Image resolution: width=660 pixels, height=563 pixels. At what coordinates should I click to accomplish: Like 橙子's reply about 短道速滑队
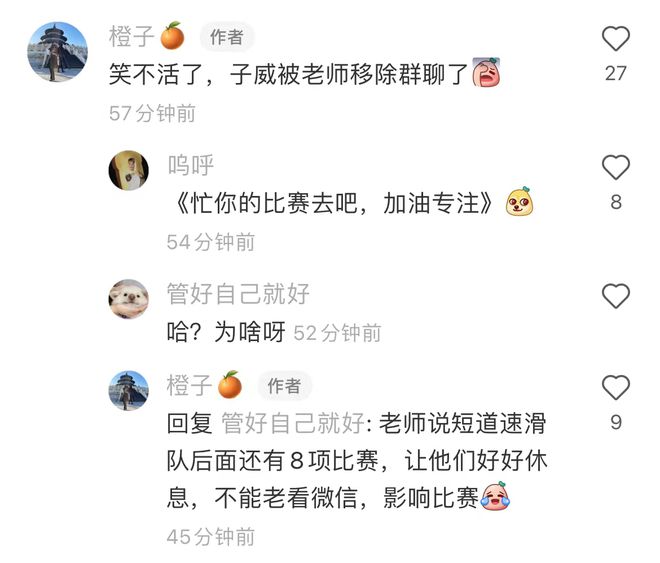[616, 387]
